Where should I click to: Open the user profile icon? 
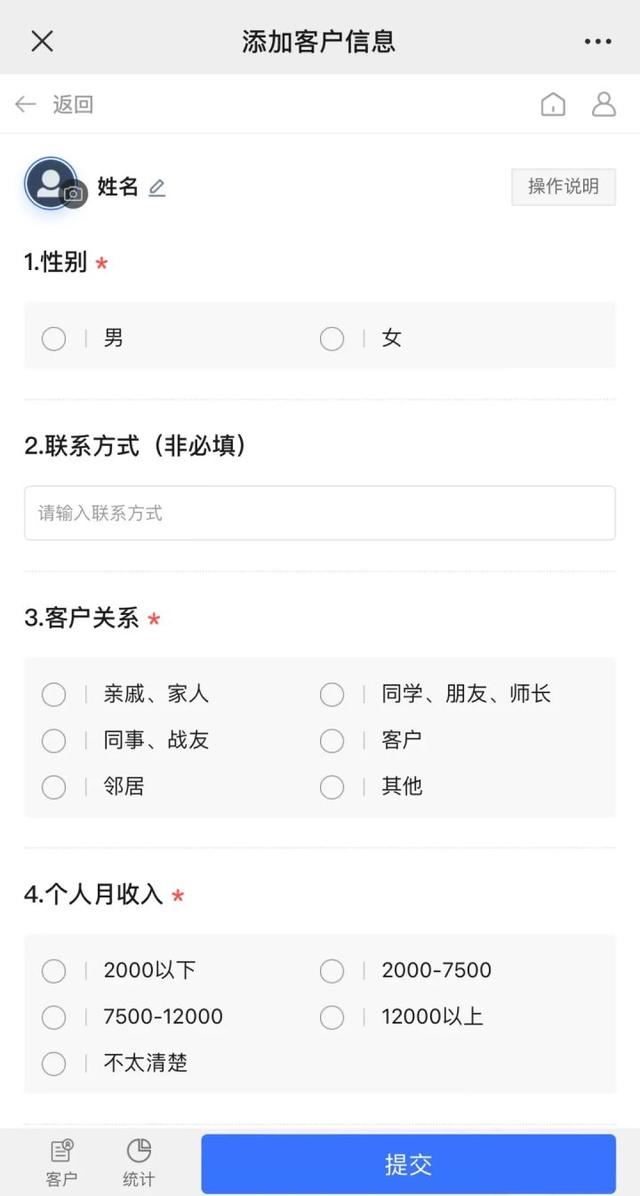(603, 104)
